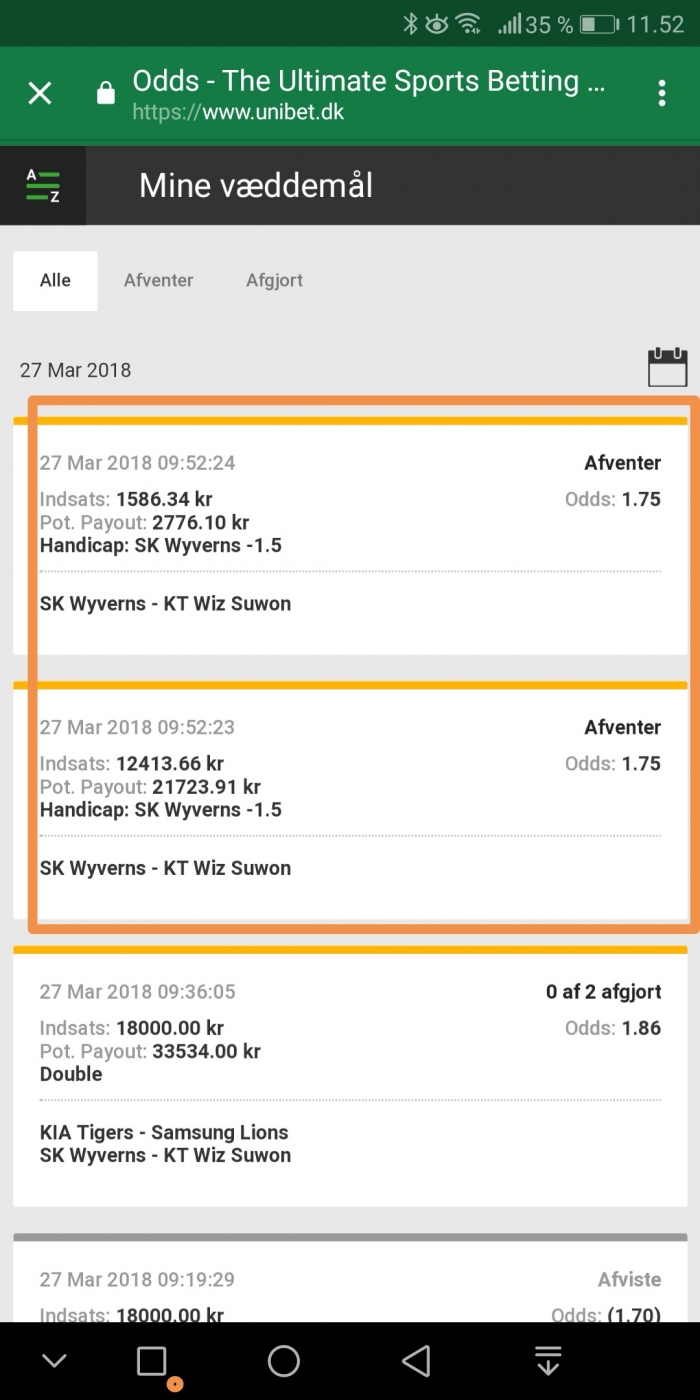Switch to the Afventer tab
This screenshot has width=700, height=1400.
click(x=158, y=281)
